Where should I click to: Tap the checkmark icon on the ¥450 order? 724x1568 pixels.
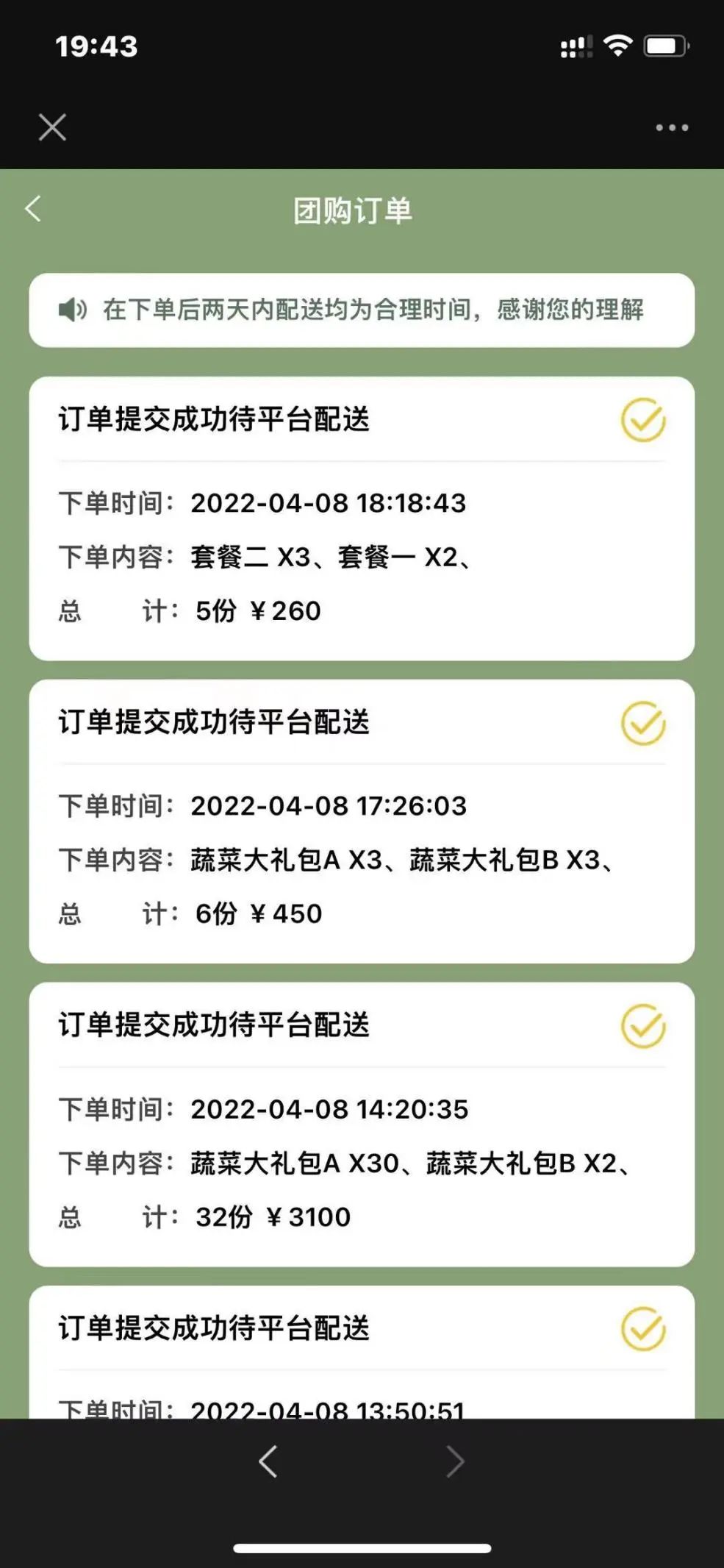coord(641,724)
